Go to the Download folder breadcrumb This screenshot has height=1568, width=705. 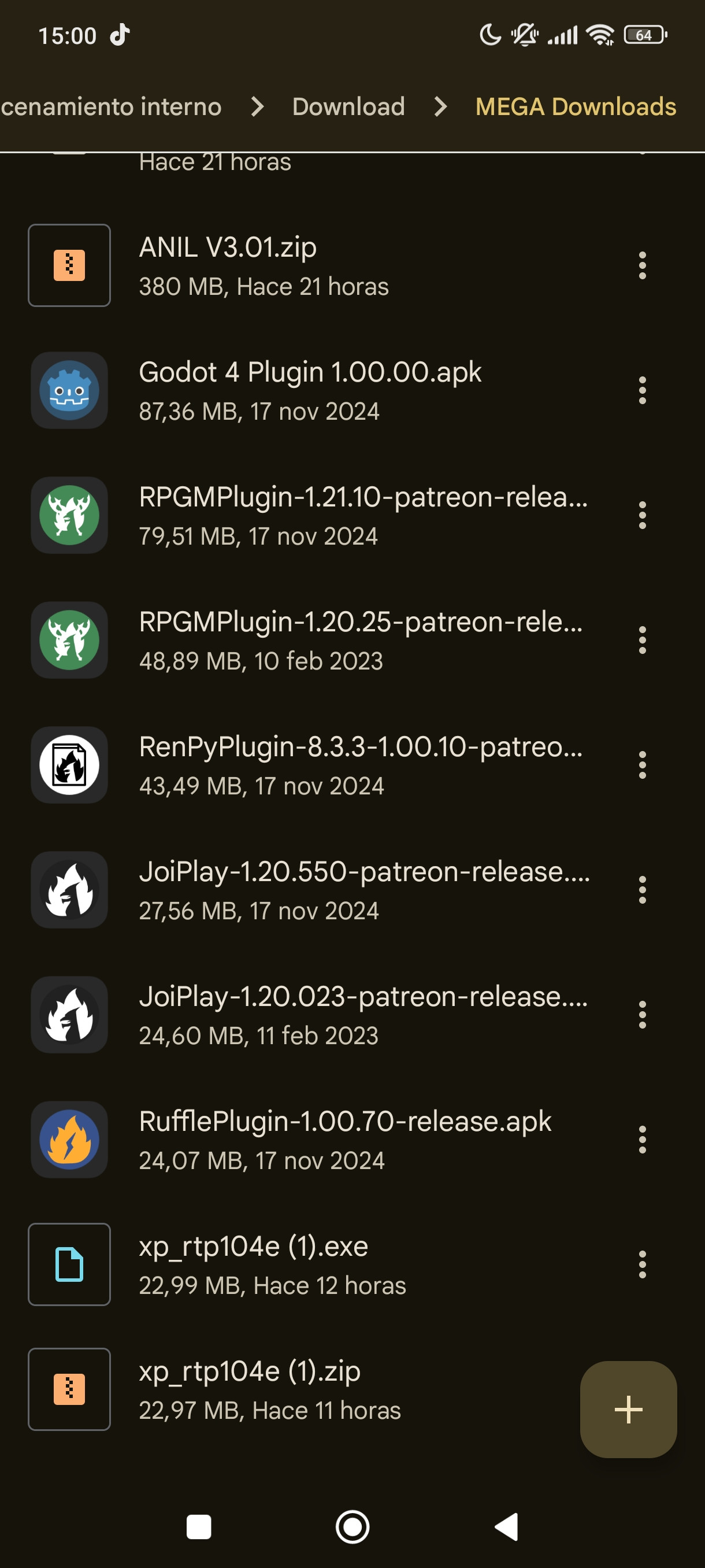348,106
